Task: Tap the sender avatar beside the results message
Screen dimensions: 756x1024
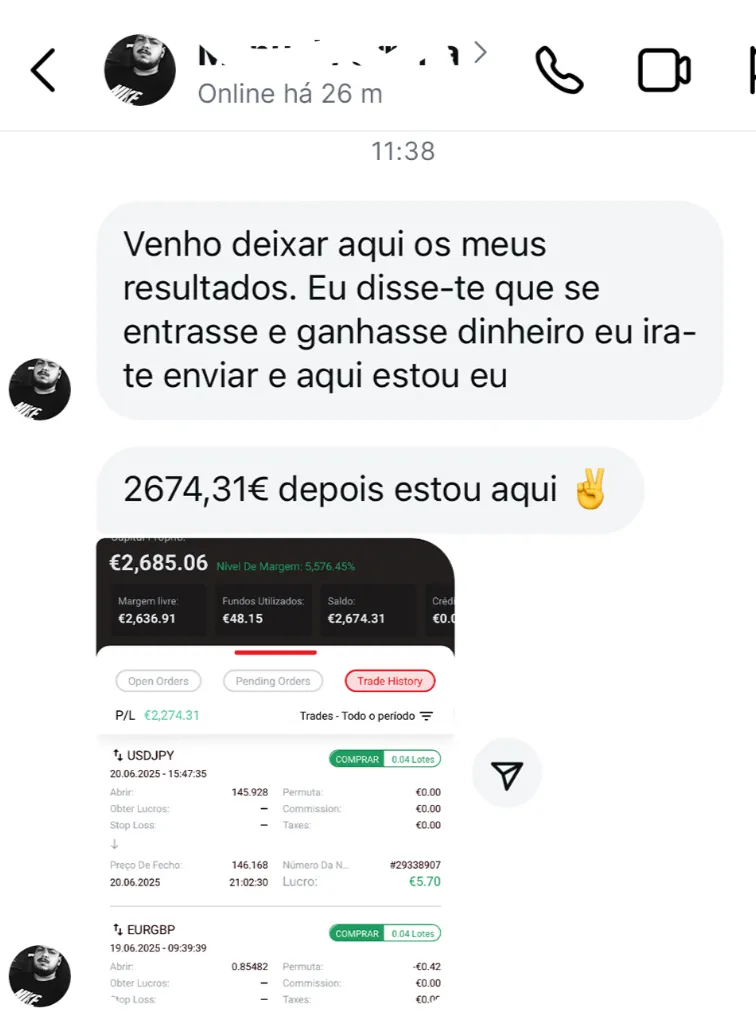Action: pyautogui.click(x=39, y=389)
